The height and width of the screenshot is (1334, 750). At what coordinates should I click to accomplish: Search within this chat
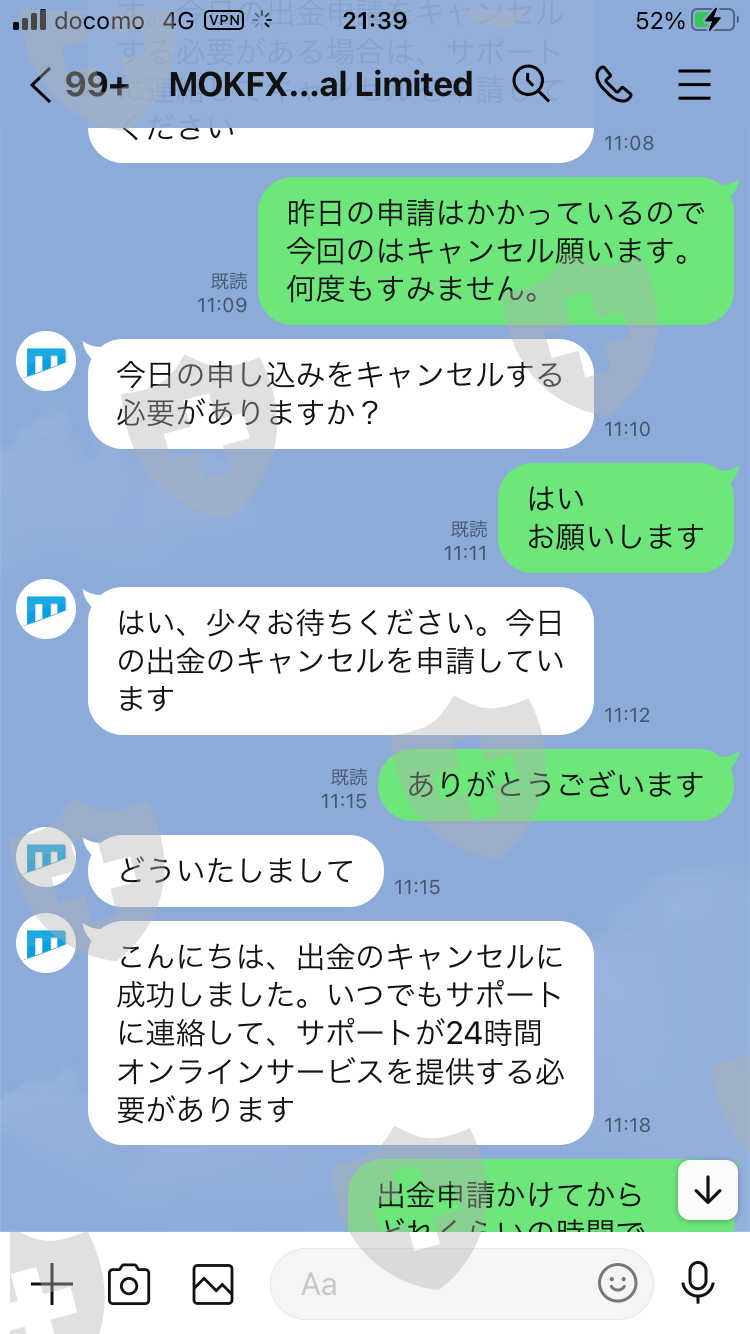tap(531, 85)
